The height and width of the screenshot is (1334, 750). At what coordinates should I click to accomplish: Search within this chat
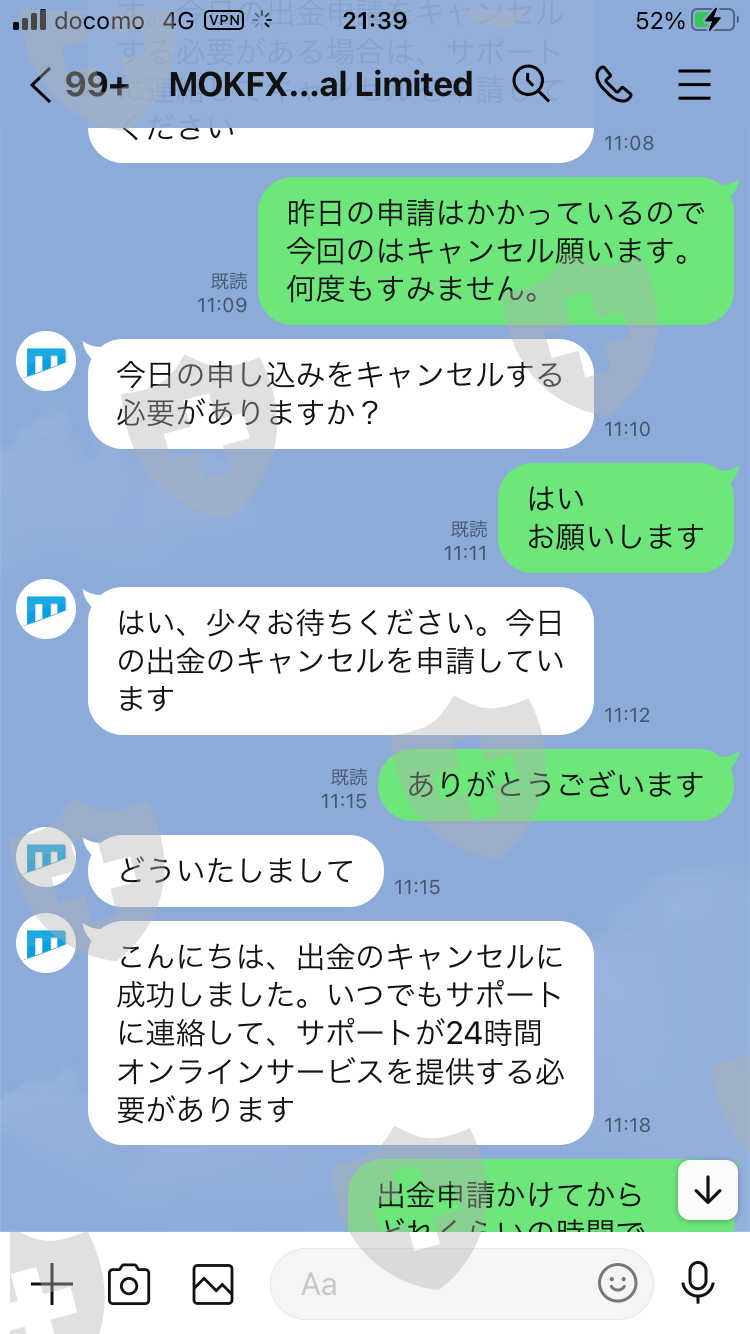tap(531, 85)
